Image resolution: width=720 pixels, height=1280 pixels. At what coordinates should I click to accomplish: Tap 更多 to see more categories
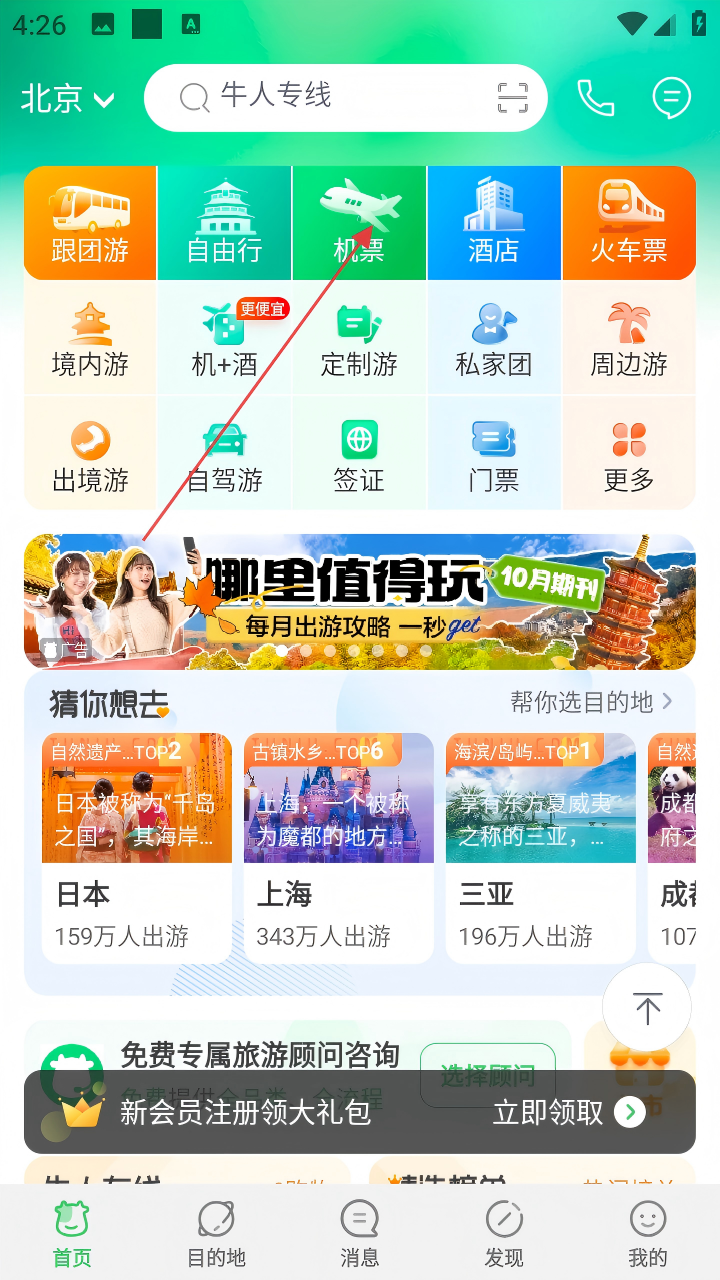coord(629,453)
